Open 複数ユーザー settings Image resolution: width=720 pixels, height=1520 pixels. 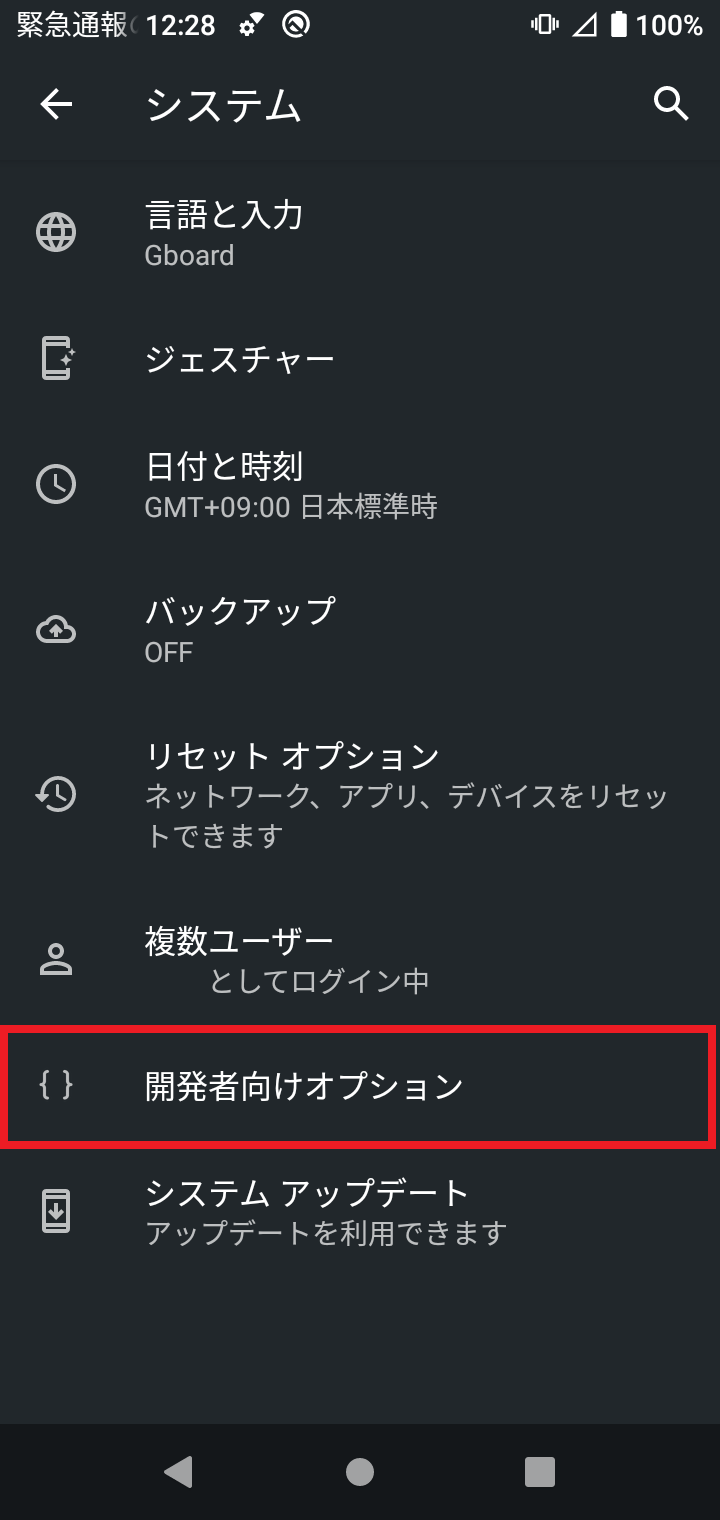tap(360, 958)
